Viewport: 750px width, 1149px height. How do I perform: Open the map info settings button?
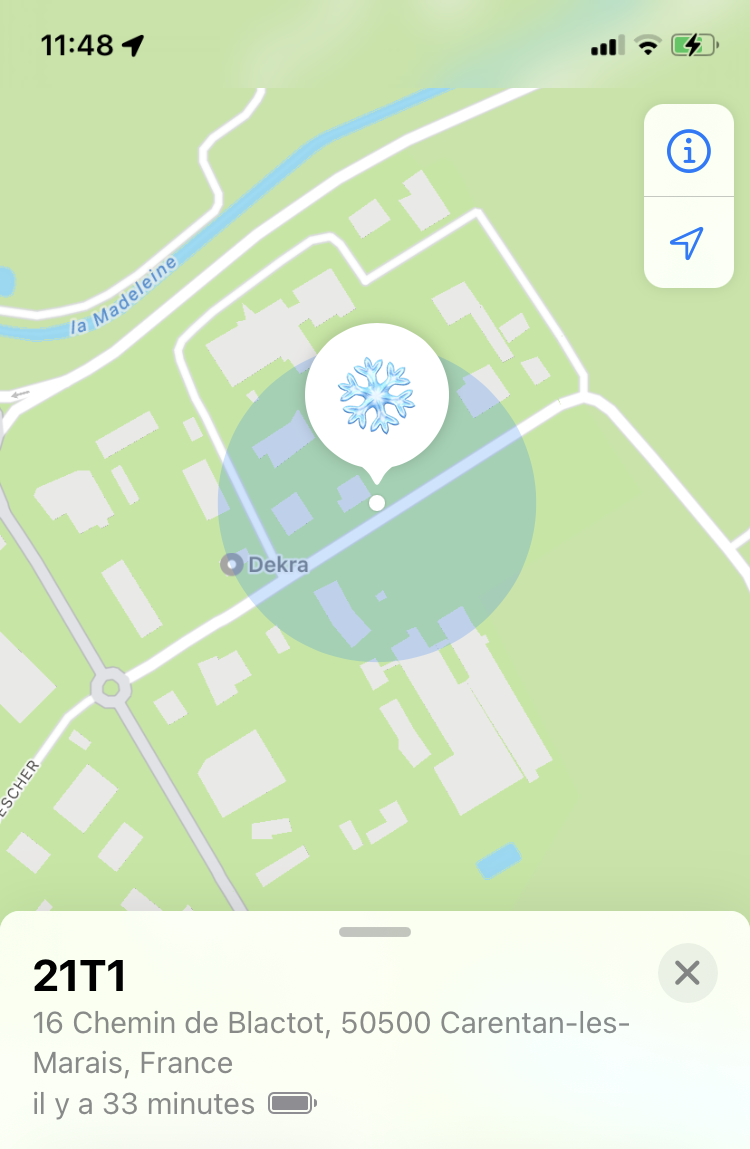pyautogui.click(x=688, y=151)
